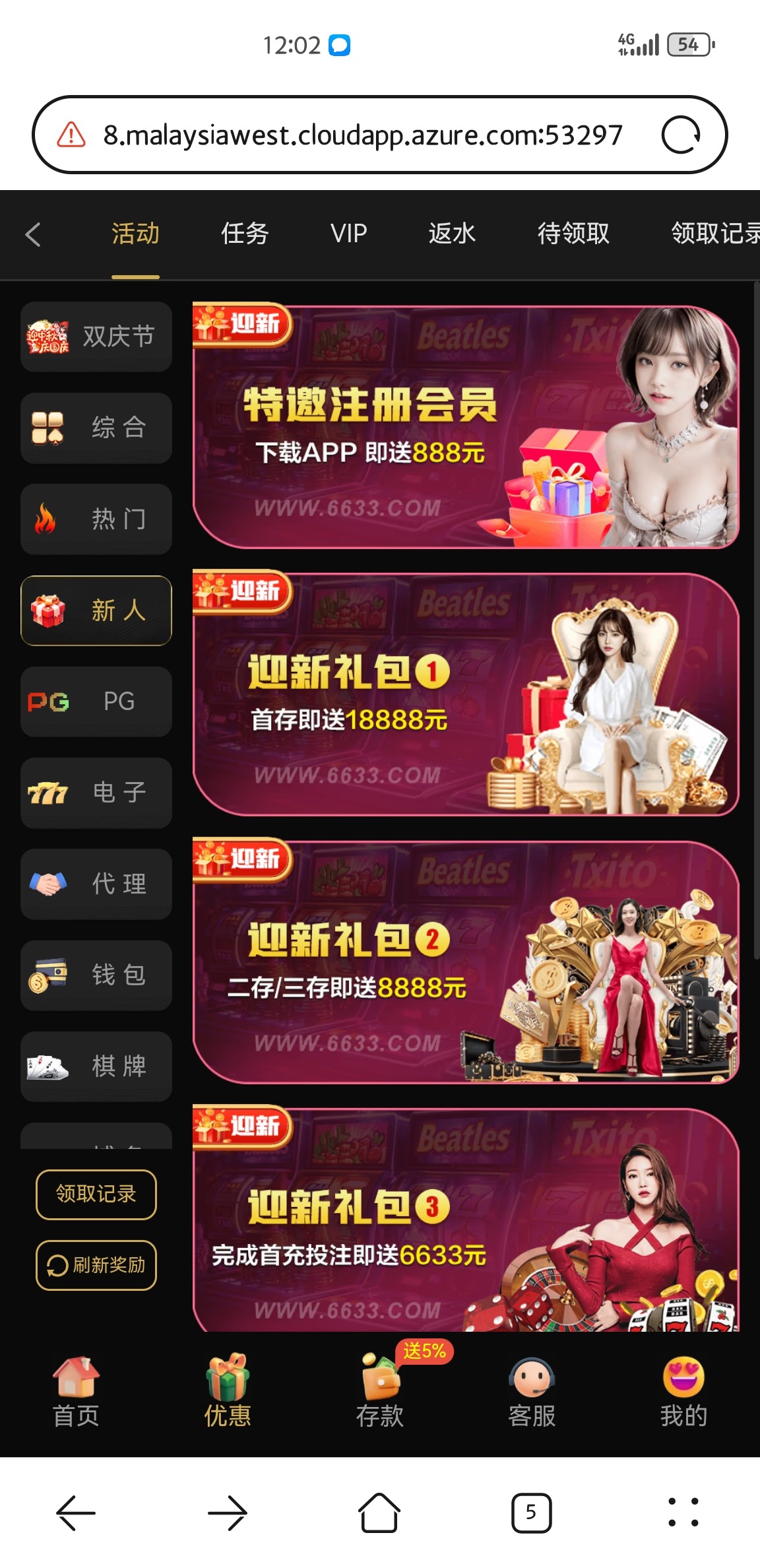Select the 综合 category
This screenshot has width=760, height=1568.
(96, 428)
